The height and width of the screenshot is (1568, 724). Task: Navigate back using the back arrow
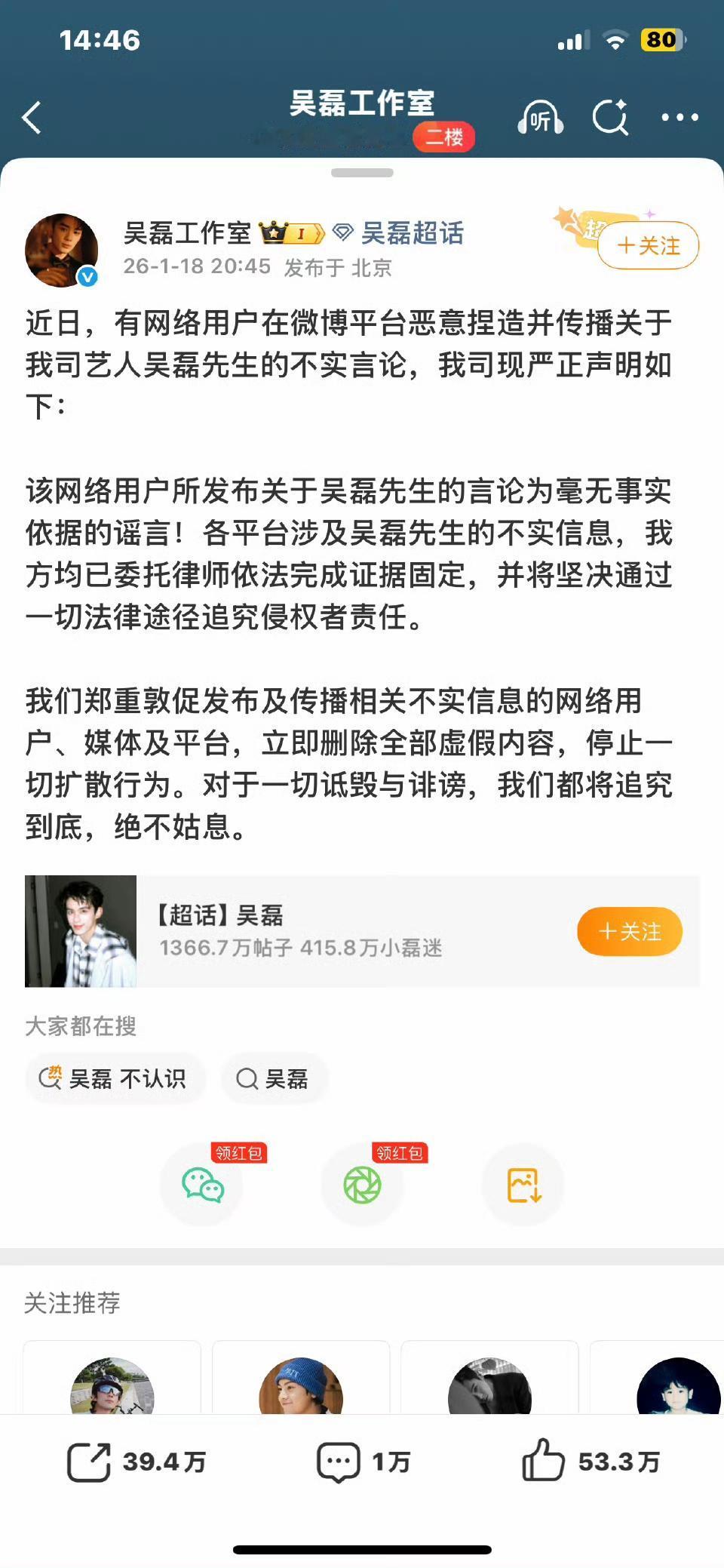[32, 118]
